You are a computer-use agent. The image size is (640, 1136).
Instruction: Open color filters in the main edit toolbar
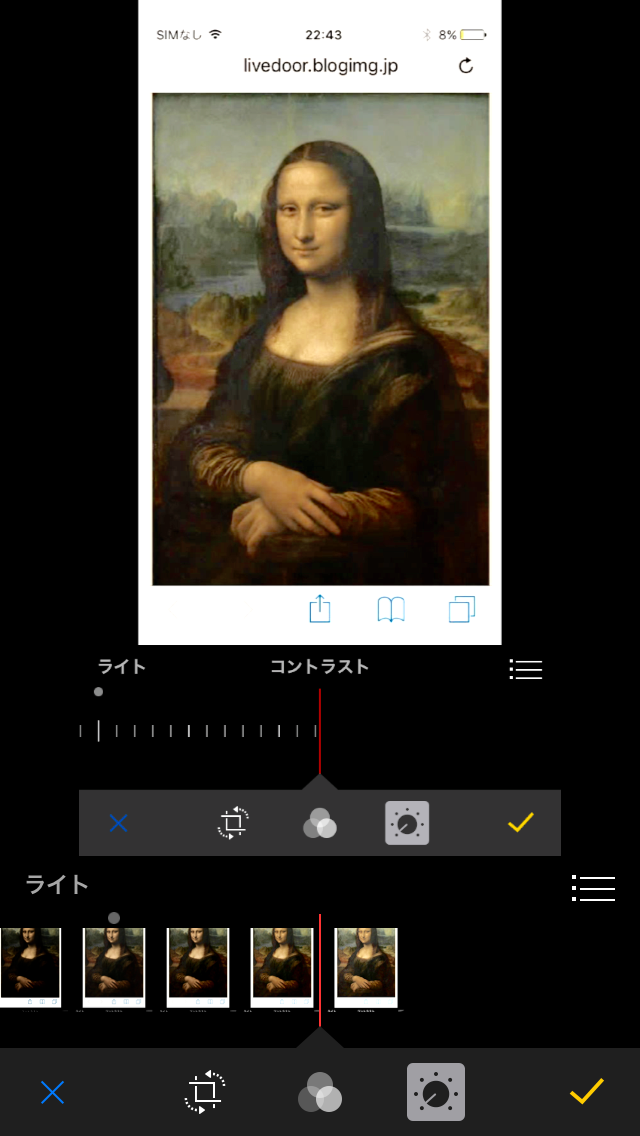pyautogui.click(x=320, y=1094)
